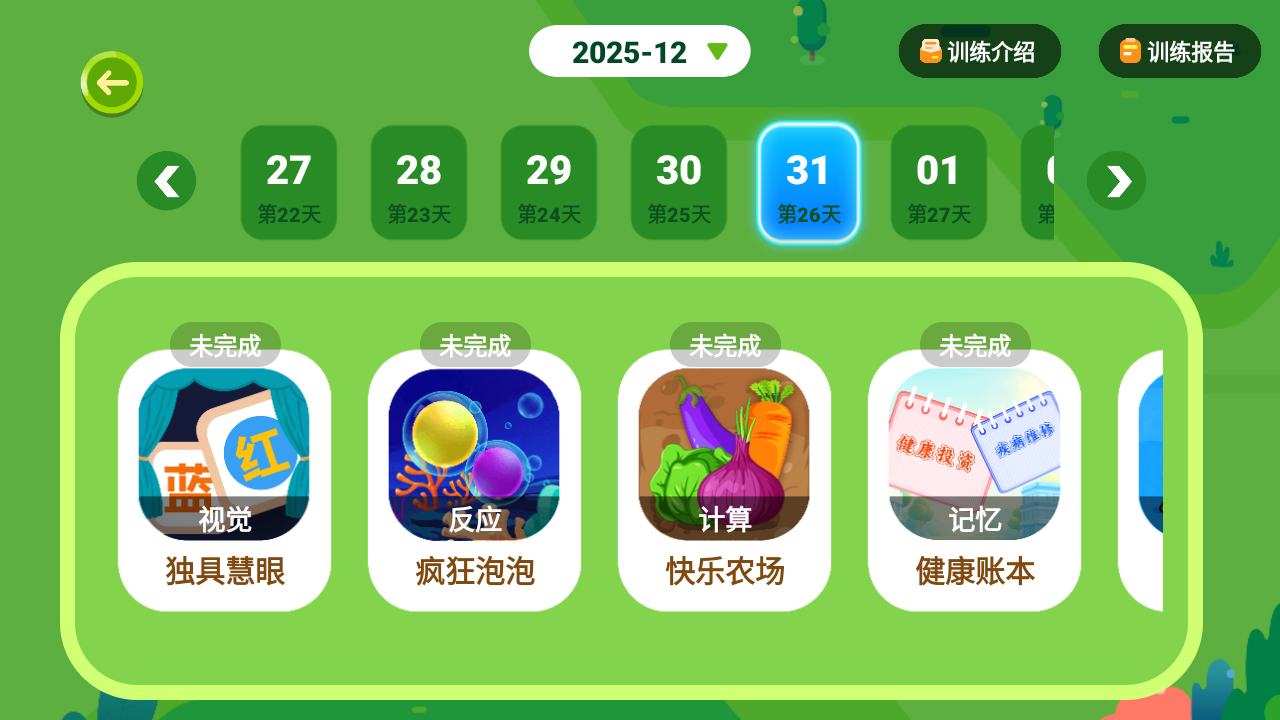Select date 31 第26天
The width and height of the screenshot is (1280, 720).
809,183
